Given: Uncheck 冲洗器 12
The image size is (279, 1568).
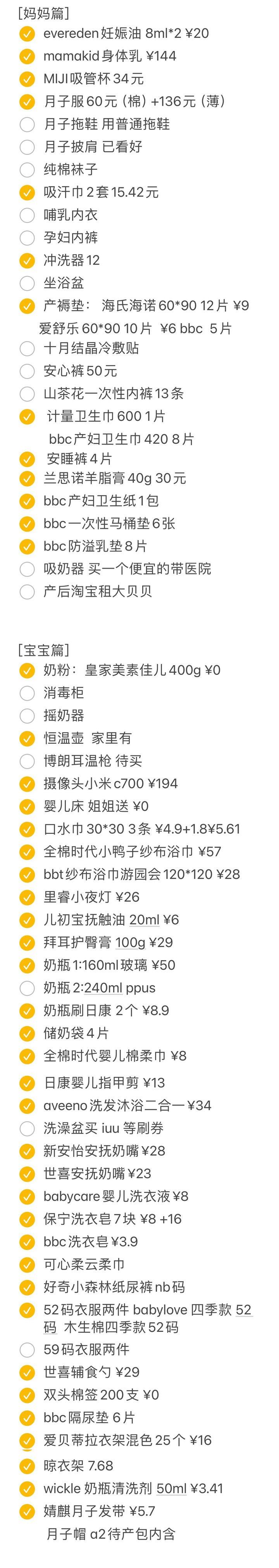Looking at the screenshot, I should point(27,261).
